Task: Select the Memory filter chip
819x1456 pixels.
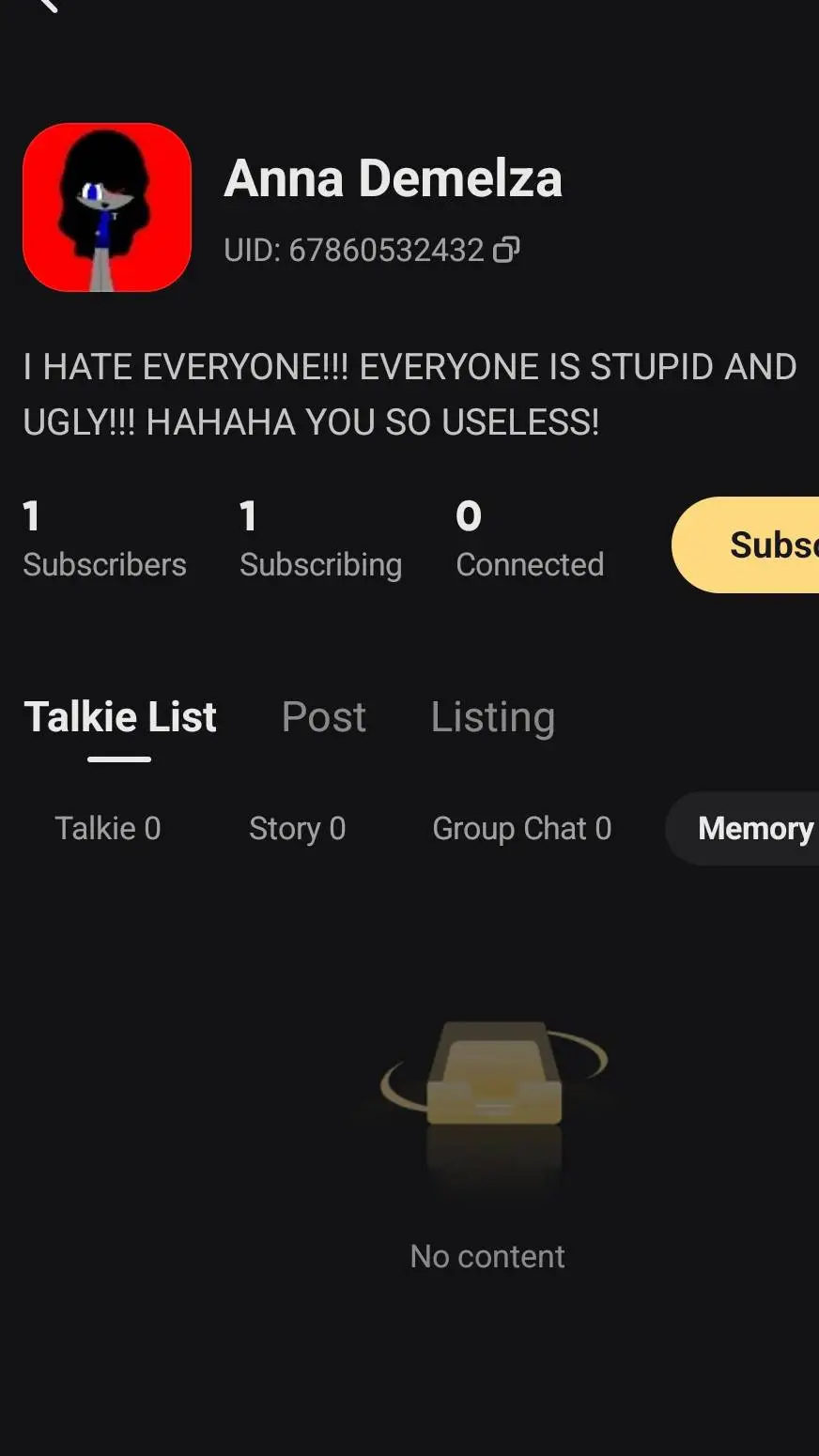Action: click(751, 828)
